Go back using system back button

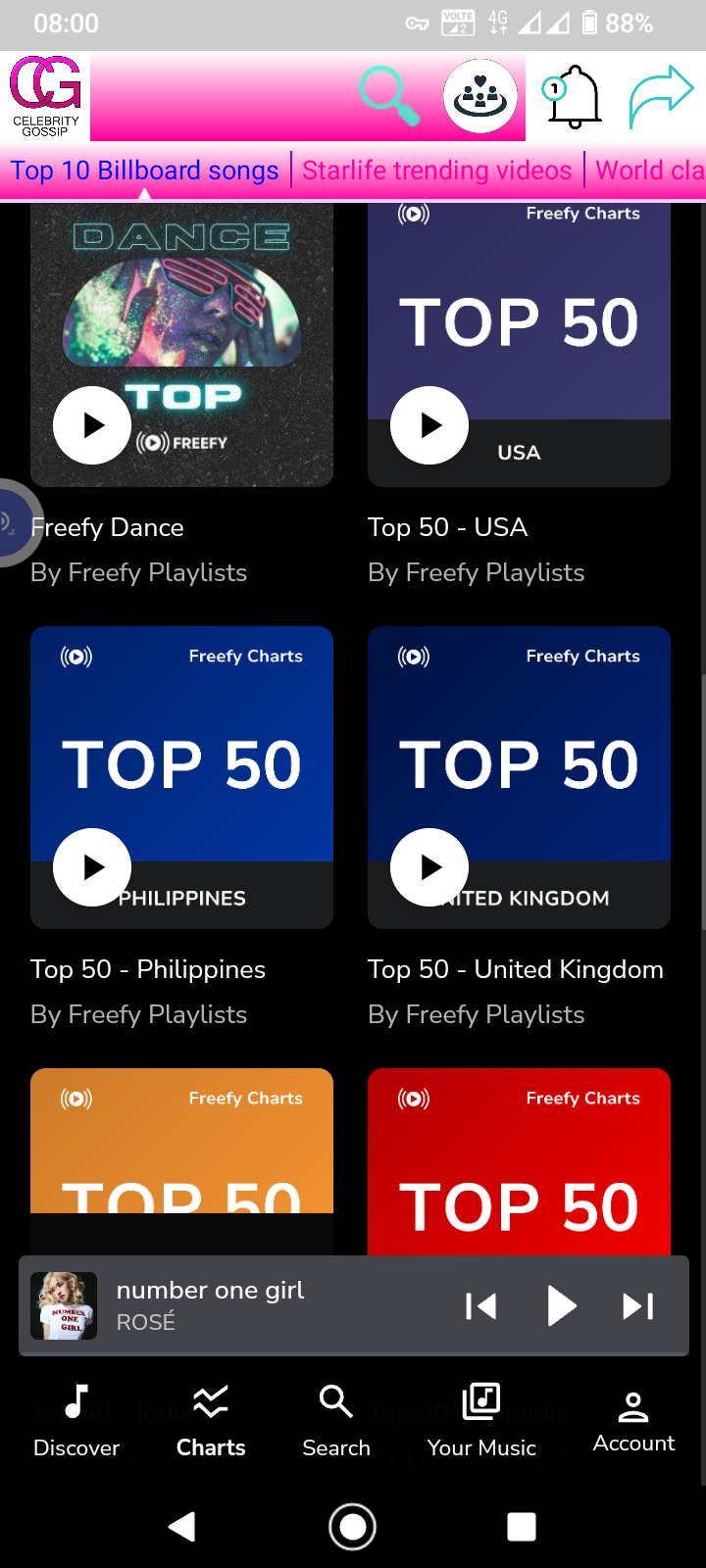pyautogui.click(x=182, y=1527)
